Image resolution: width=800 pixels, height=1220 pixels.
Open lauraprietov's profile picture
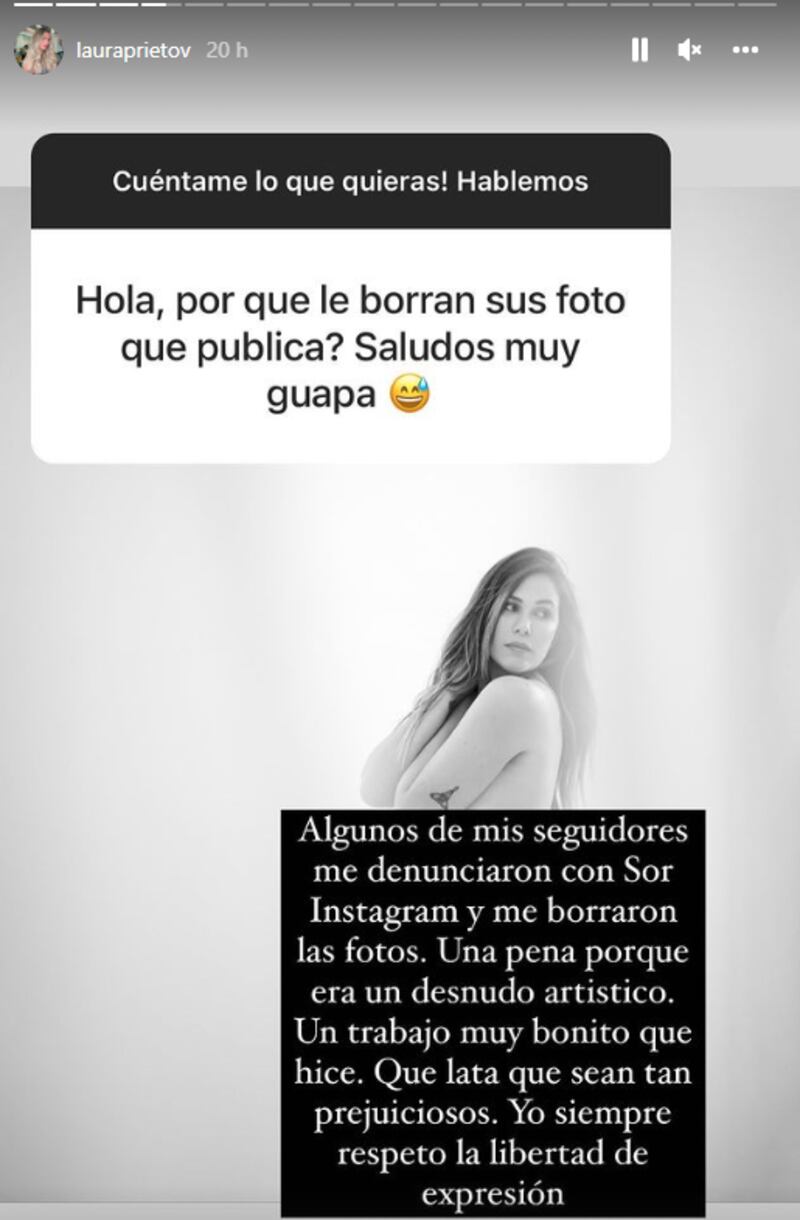pos(39,50)
